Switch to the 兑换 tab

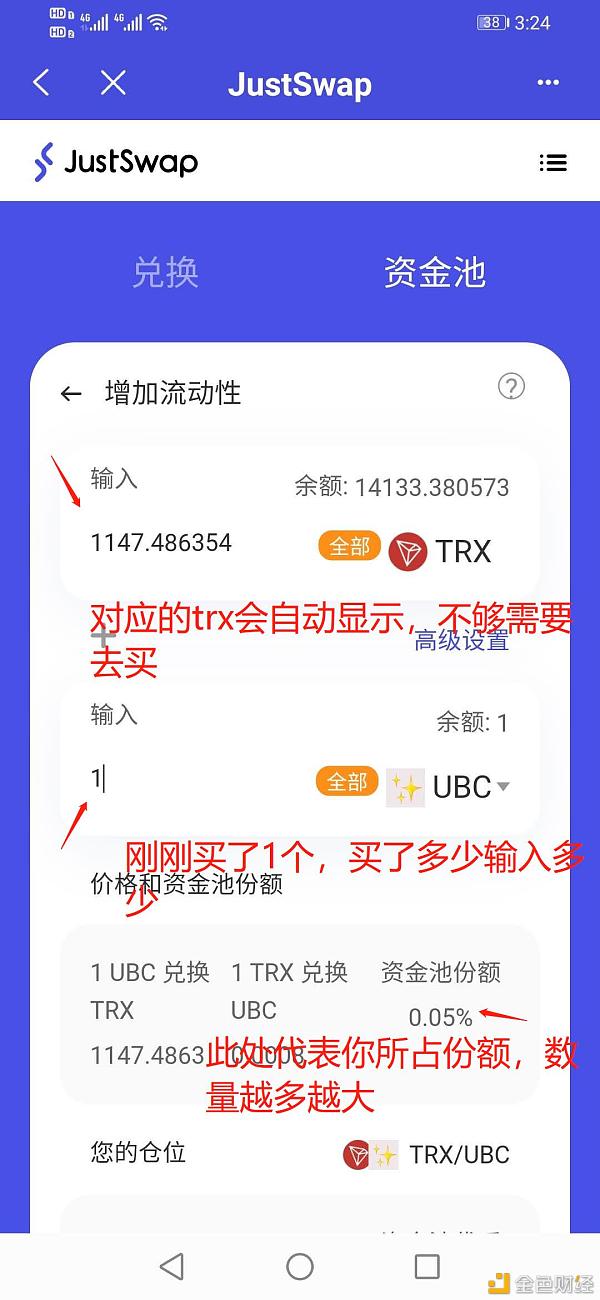[x=166, y=272]
